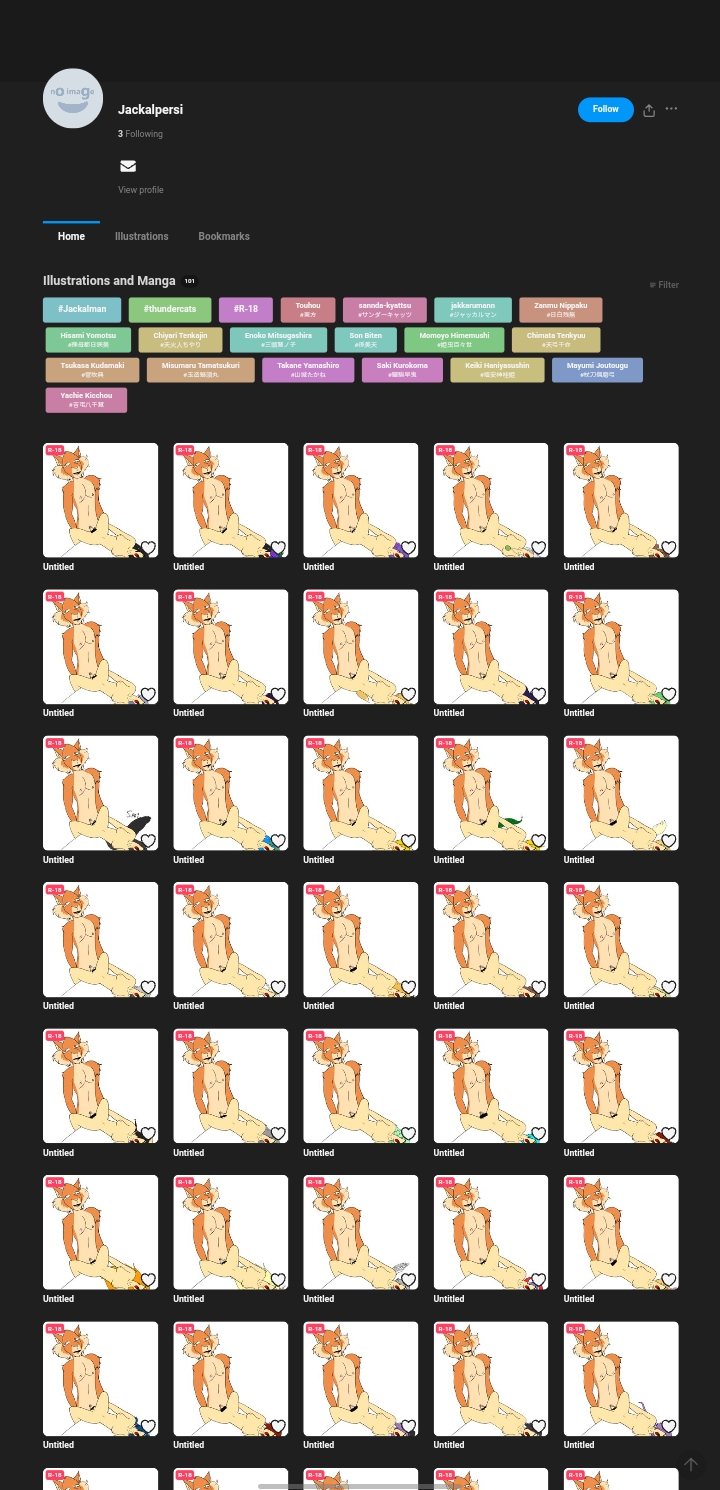The height and width of the screenshot is (1490, 720).
Task: Select the #Jackalman tag chip
Action: point(82,310)
